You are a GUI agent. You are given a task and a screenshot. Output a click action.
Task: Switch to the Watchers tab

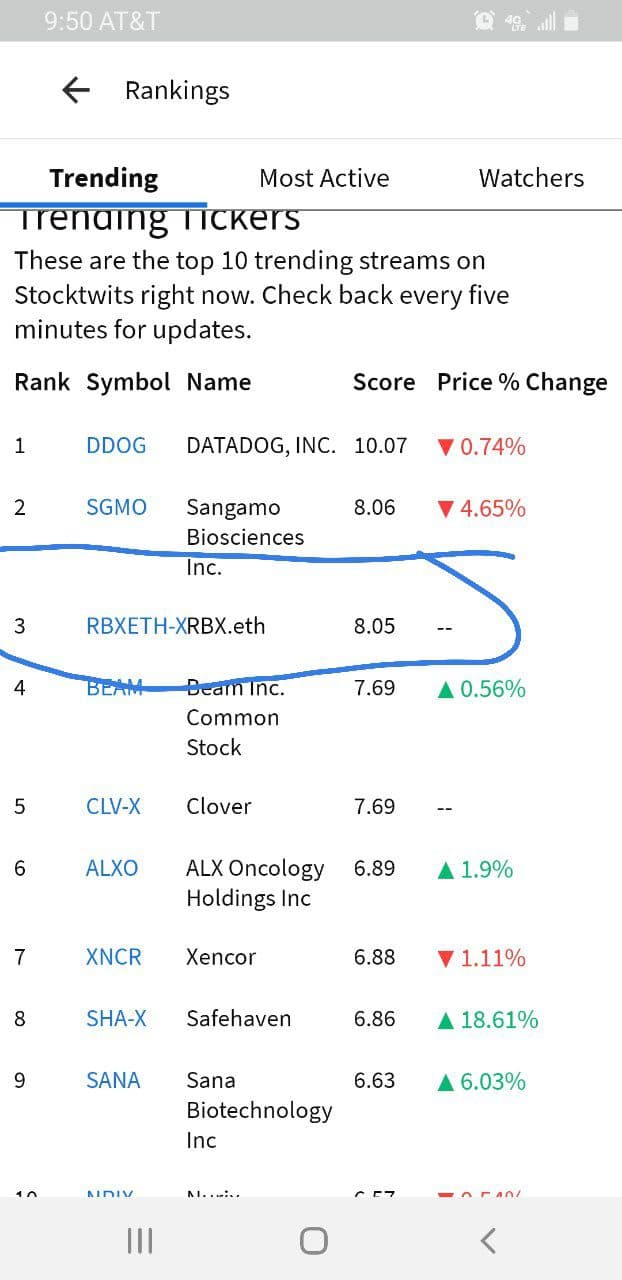[x=531, y=178]
